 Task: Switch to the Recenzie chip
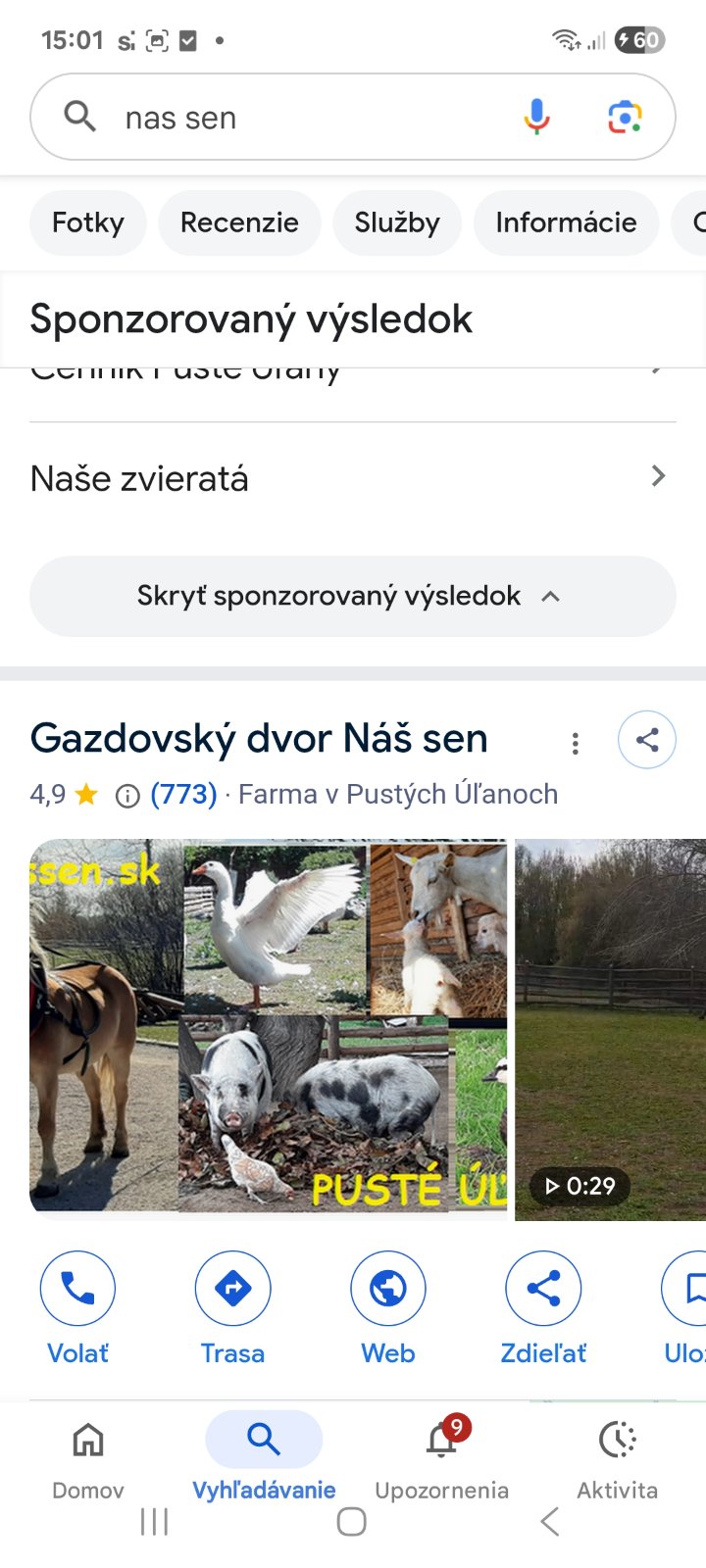click(239, 222)
